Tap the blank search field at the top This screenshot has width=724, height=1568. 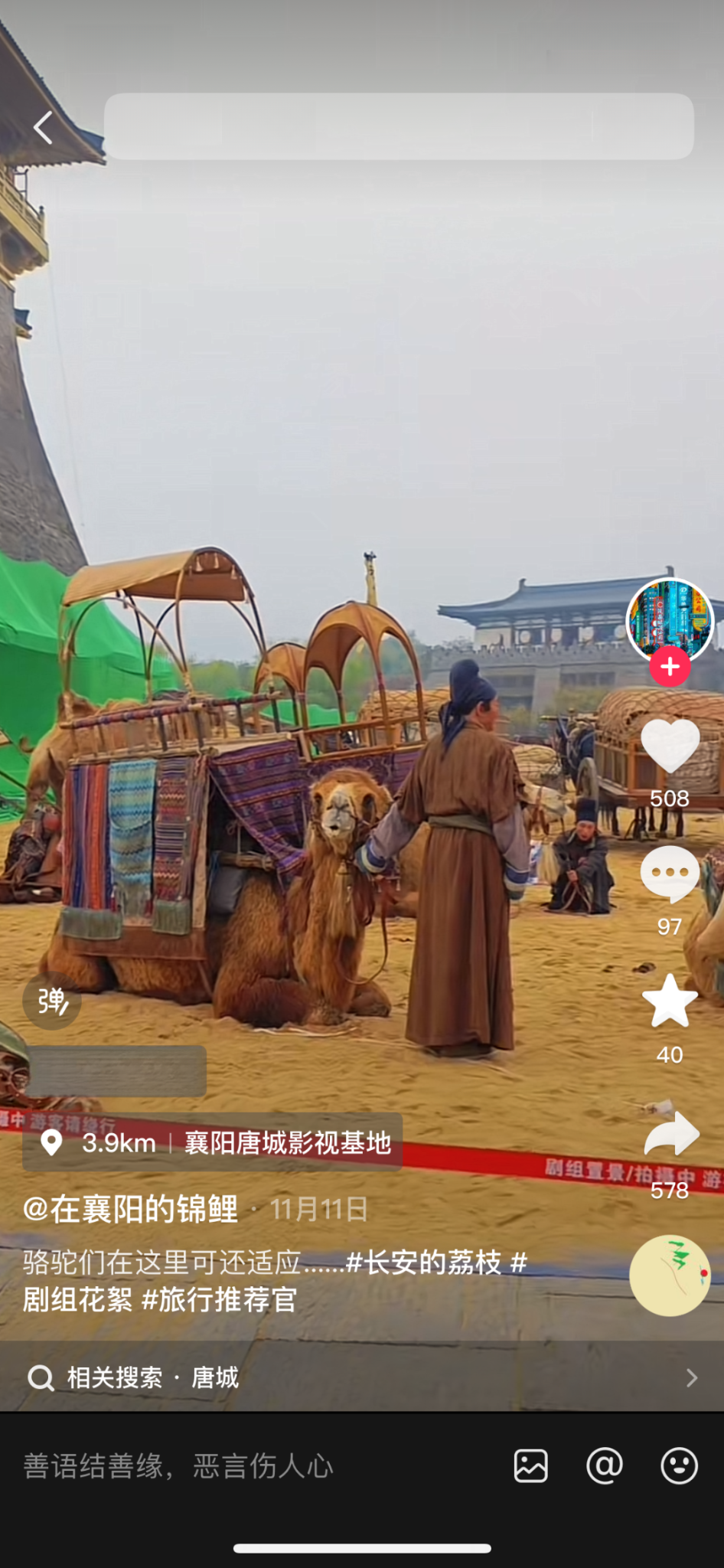point(398,126)
